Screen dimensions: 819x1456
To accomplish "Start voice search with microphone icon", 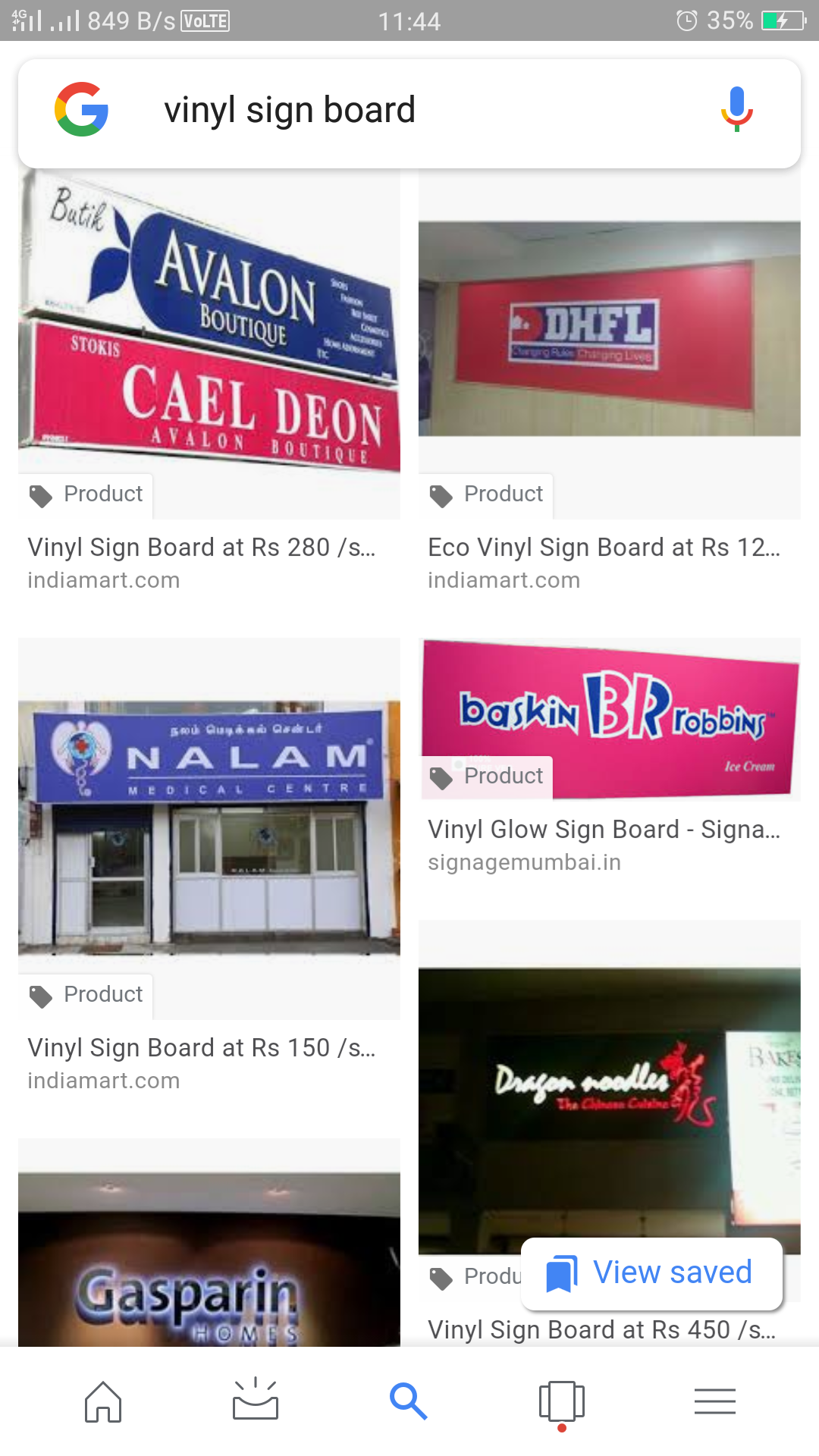I will point(736,111).
